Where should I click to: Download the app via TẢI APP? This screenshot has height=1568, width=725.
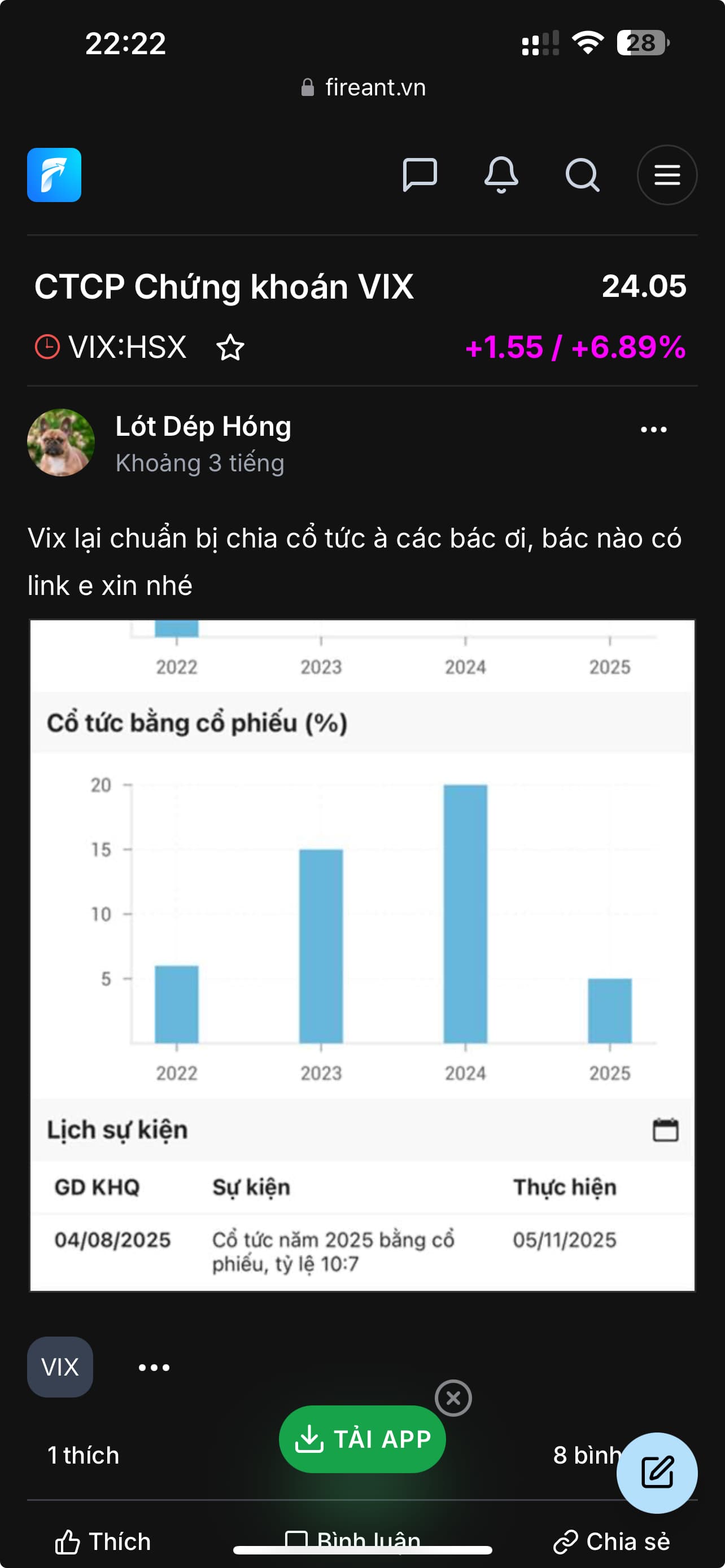pos(362,1439)
